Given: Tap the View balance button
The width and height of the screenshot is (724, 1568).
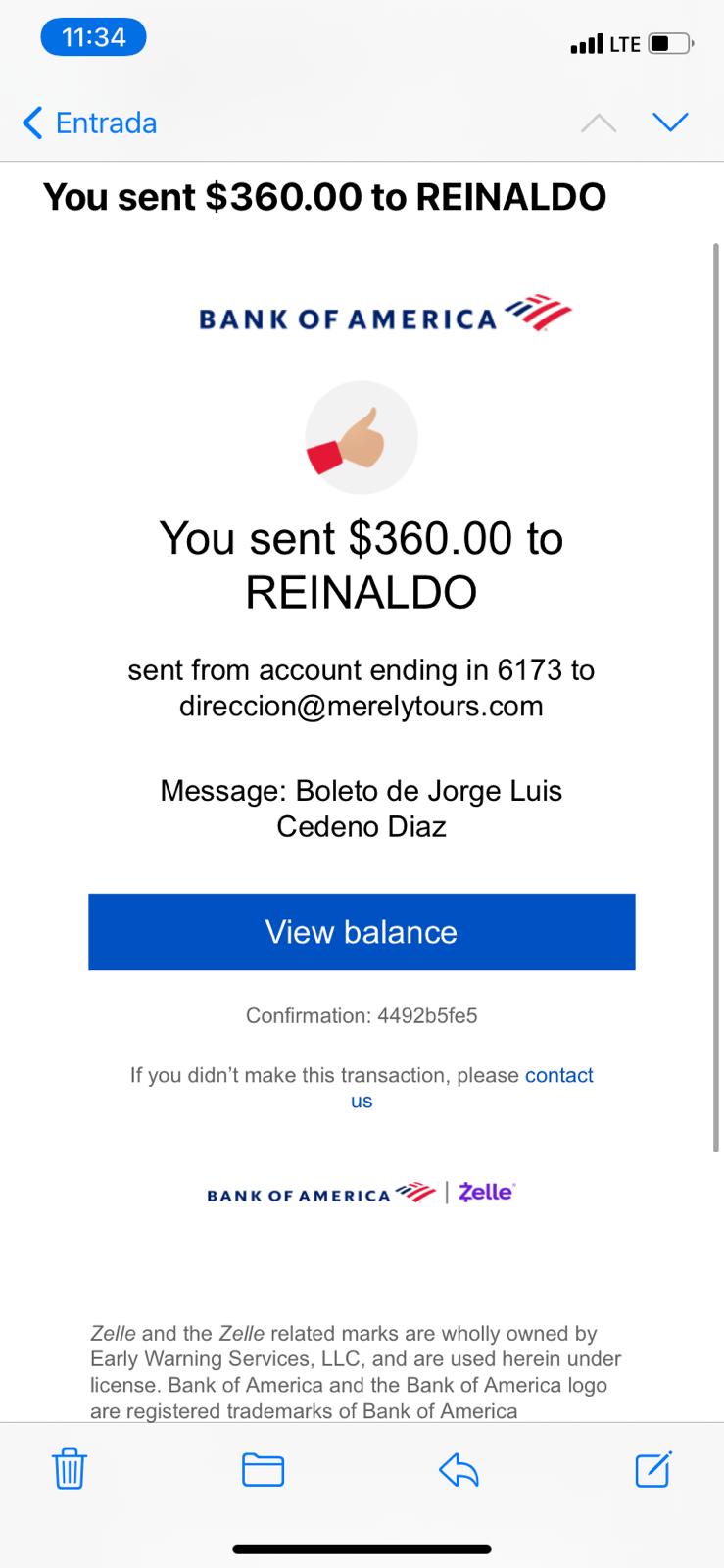Looking at the screenshot, I should pos(362,932).
